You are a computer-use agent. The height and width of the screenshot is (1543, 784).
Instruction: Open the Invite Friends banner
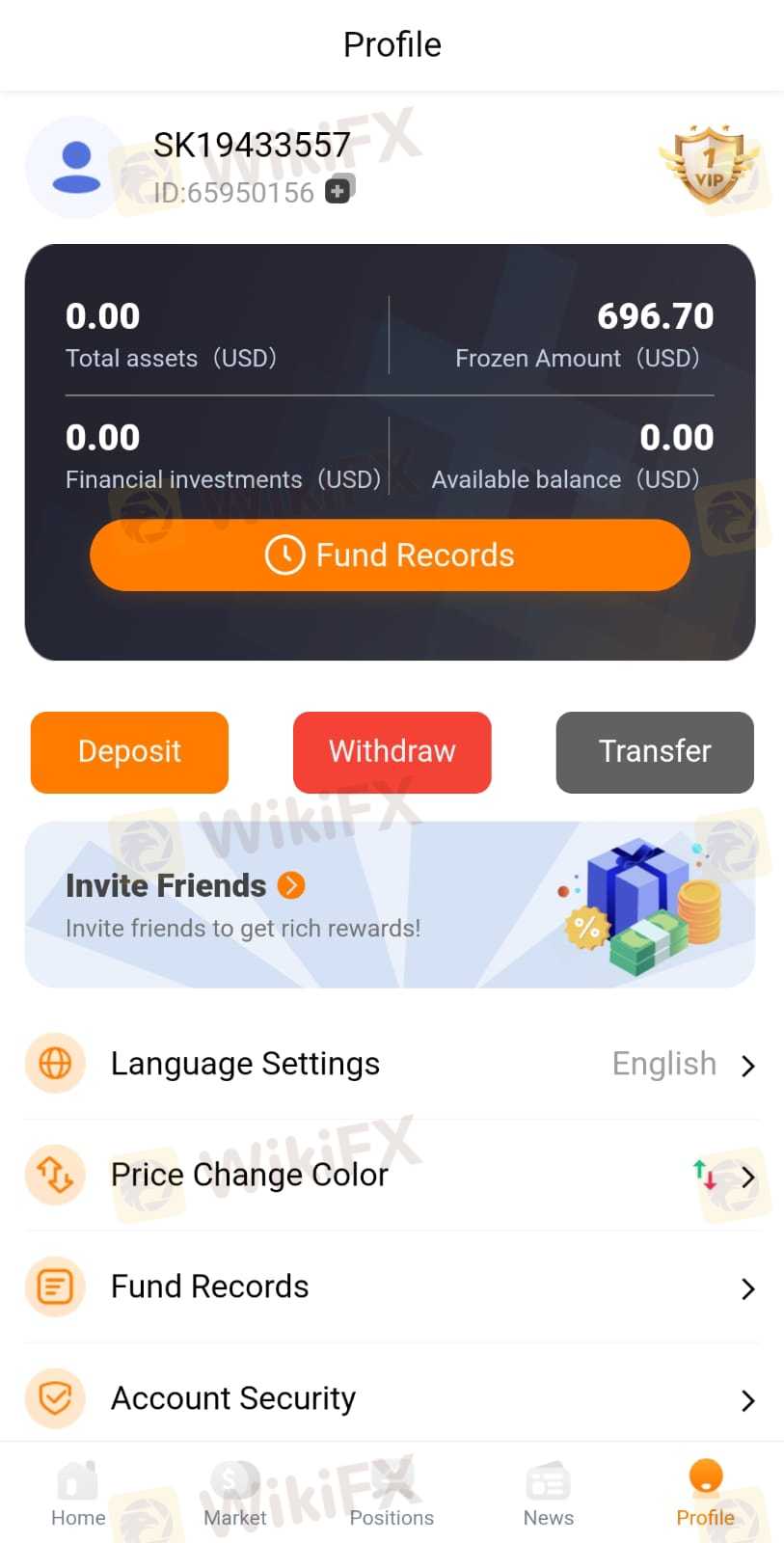390,905
